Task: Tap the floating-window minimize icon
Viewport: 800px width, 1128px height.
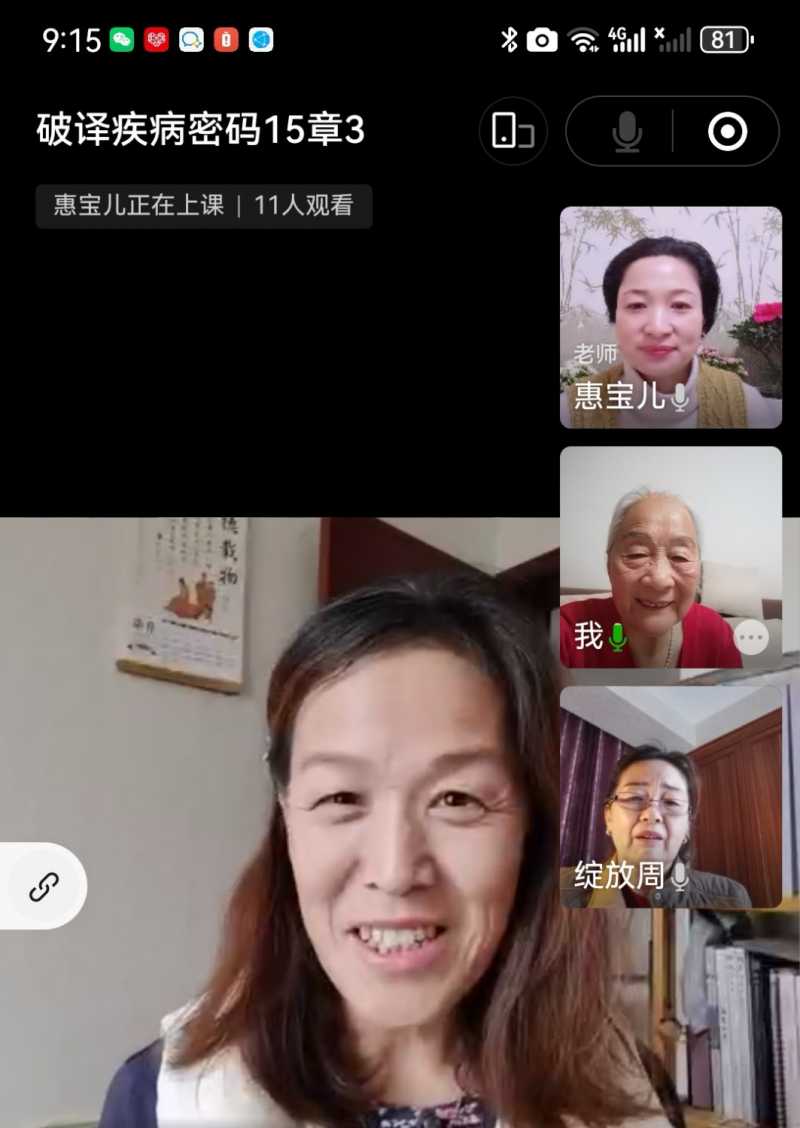Action: (x=512, y=131)
